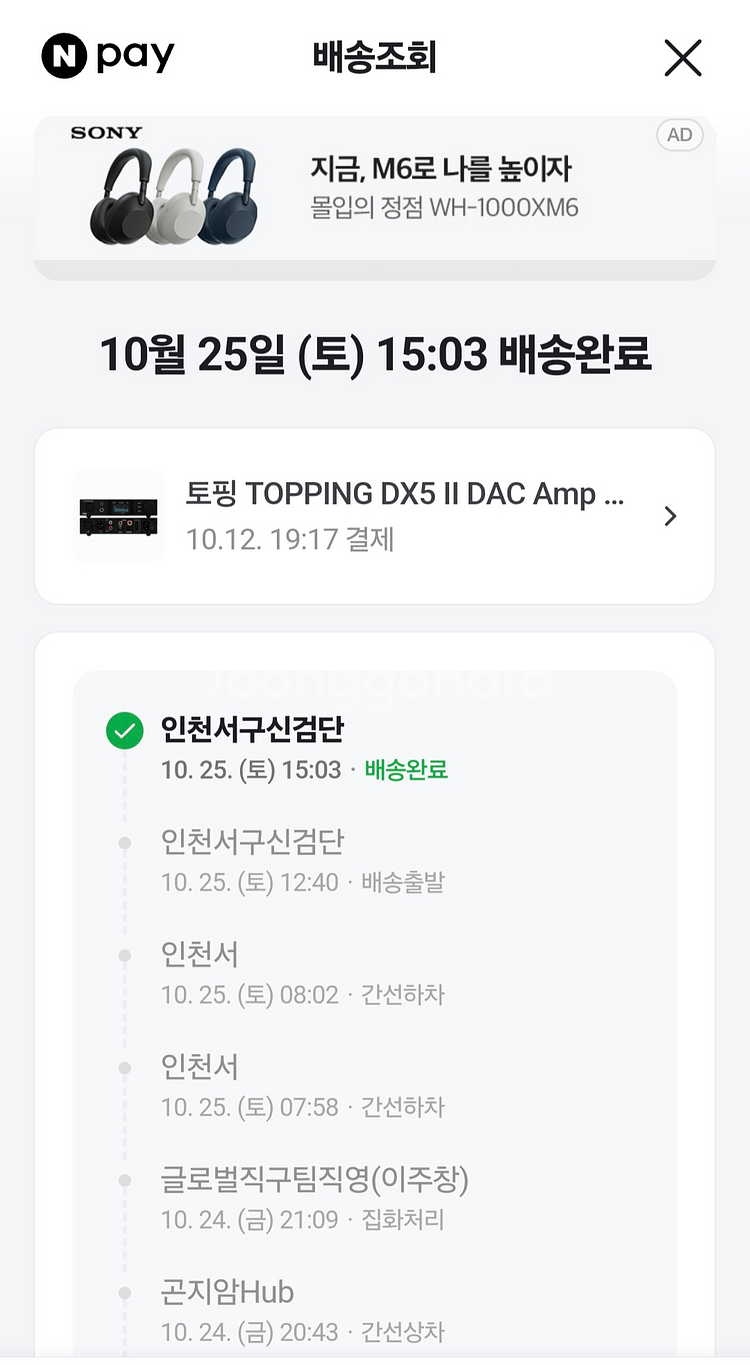Click the green delivery complete checkmark icon
The image size is (750, 1365).
pyautogui.click(x=124, y=731)
